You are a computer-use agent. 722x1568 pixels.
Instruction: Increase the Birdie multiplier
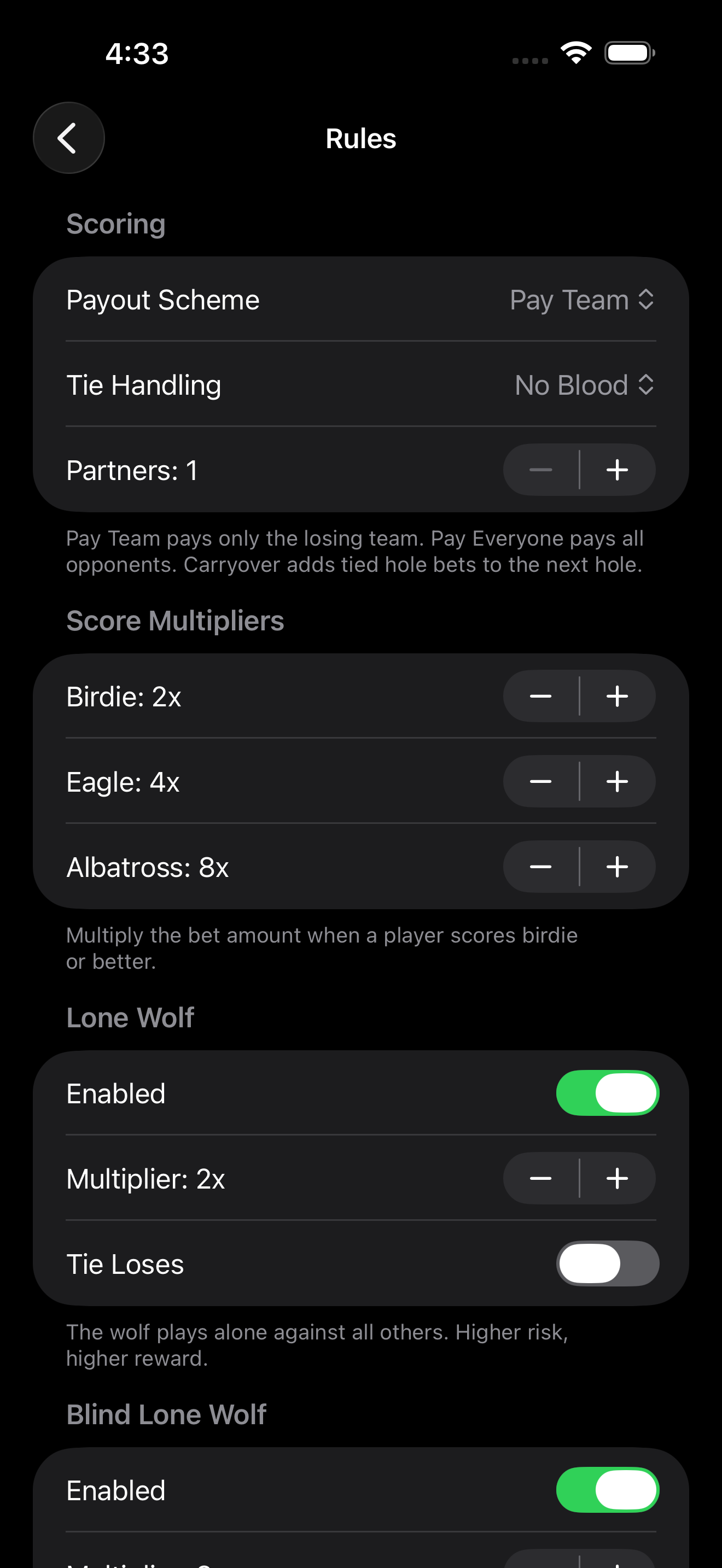coord(618,696)
